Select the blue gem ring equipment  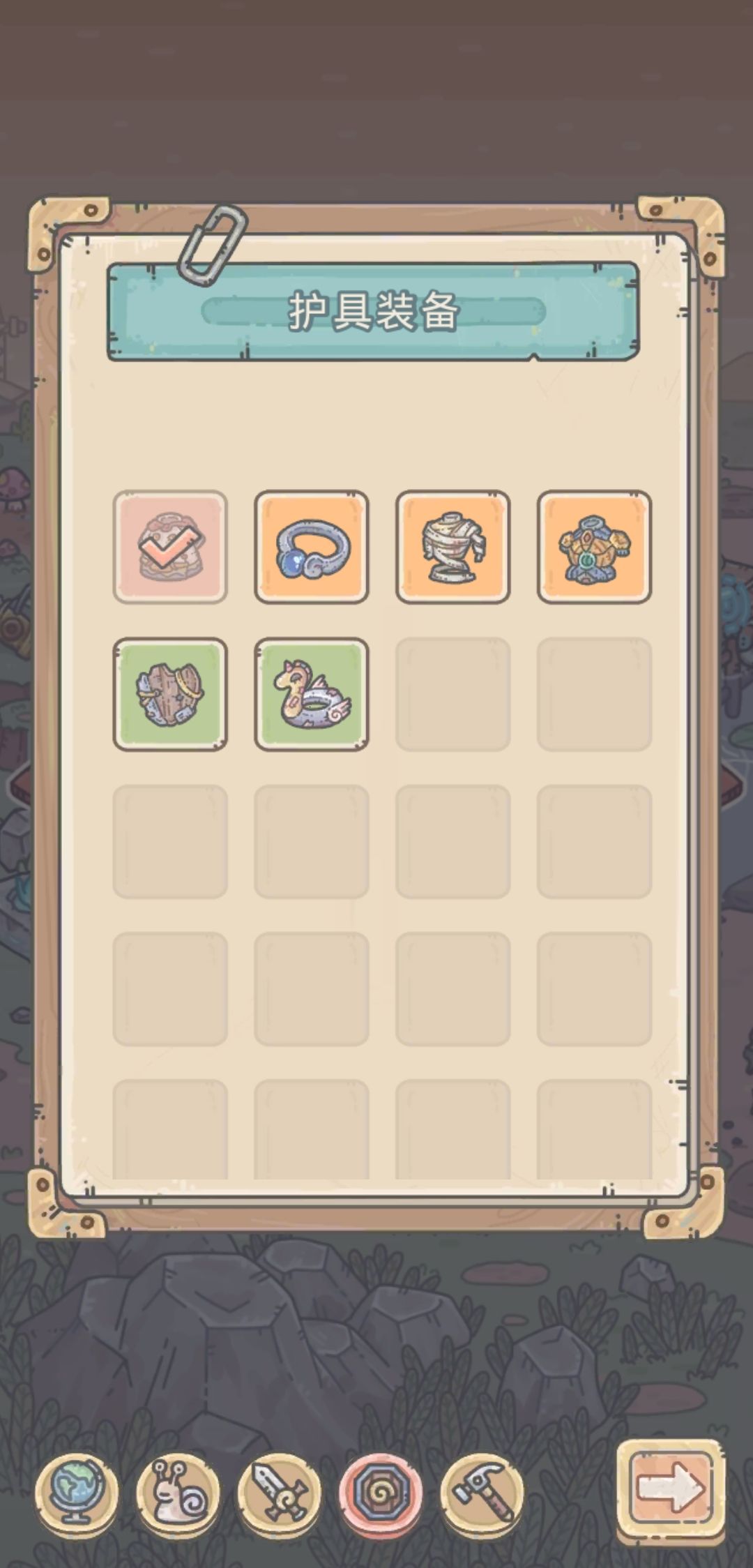coord(312,548)
